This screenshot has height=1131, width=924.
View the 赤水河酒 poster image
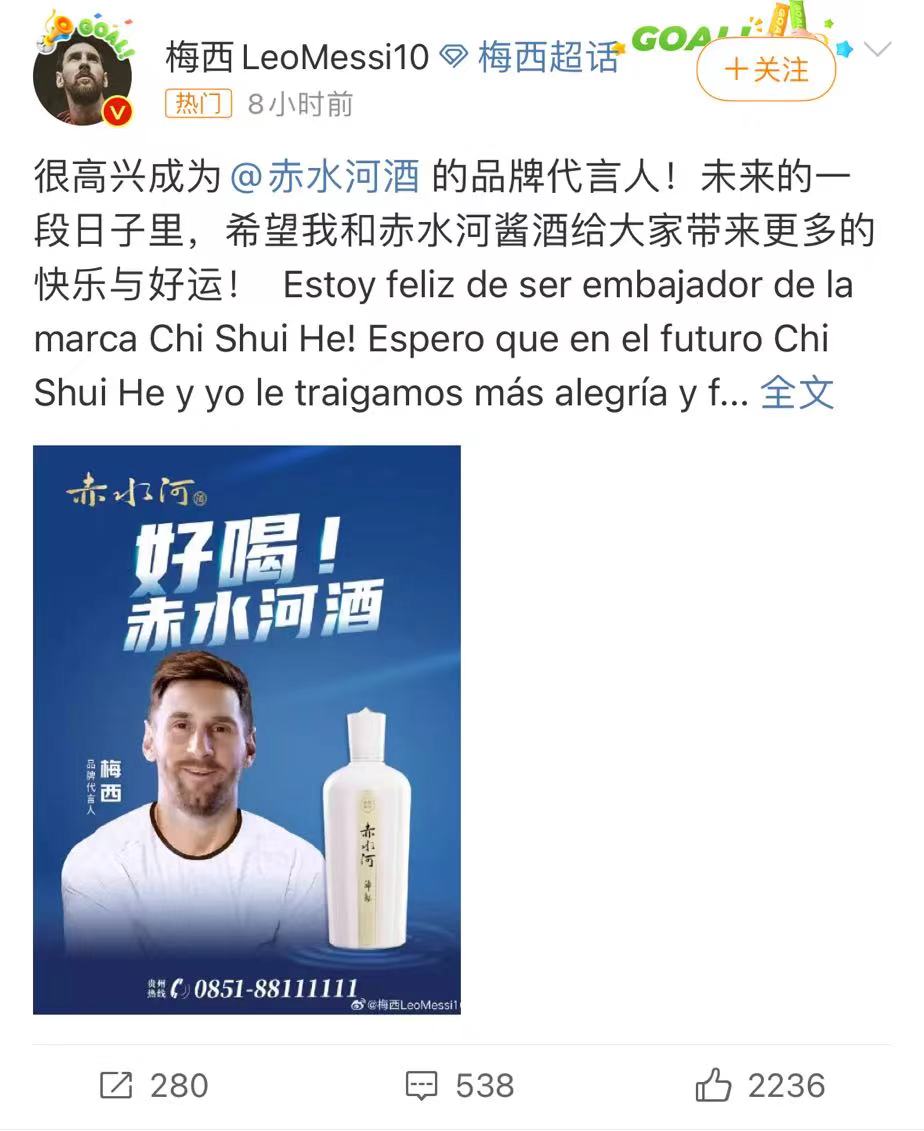[247, 730]
